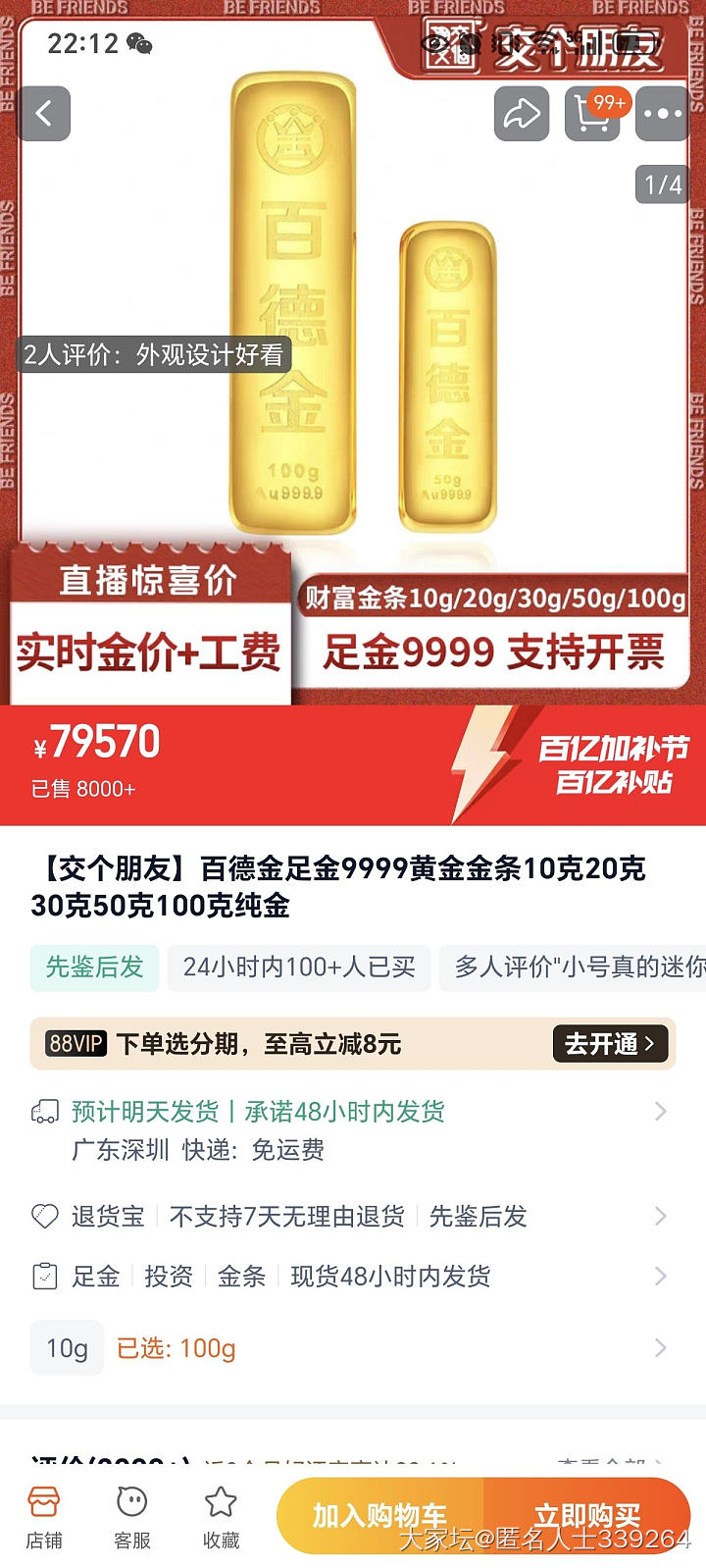Share this gold bar product

click(521, 114)
